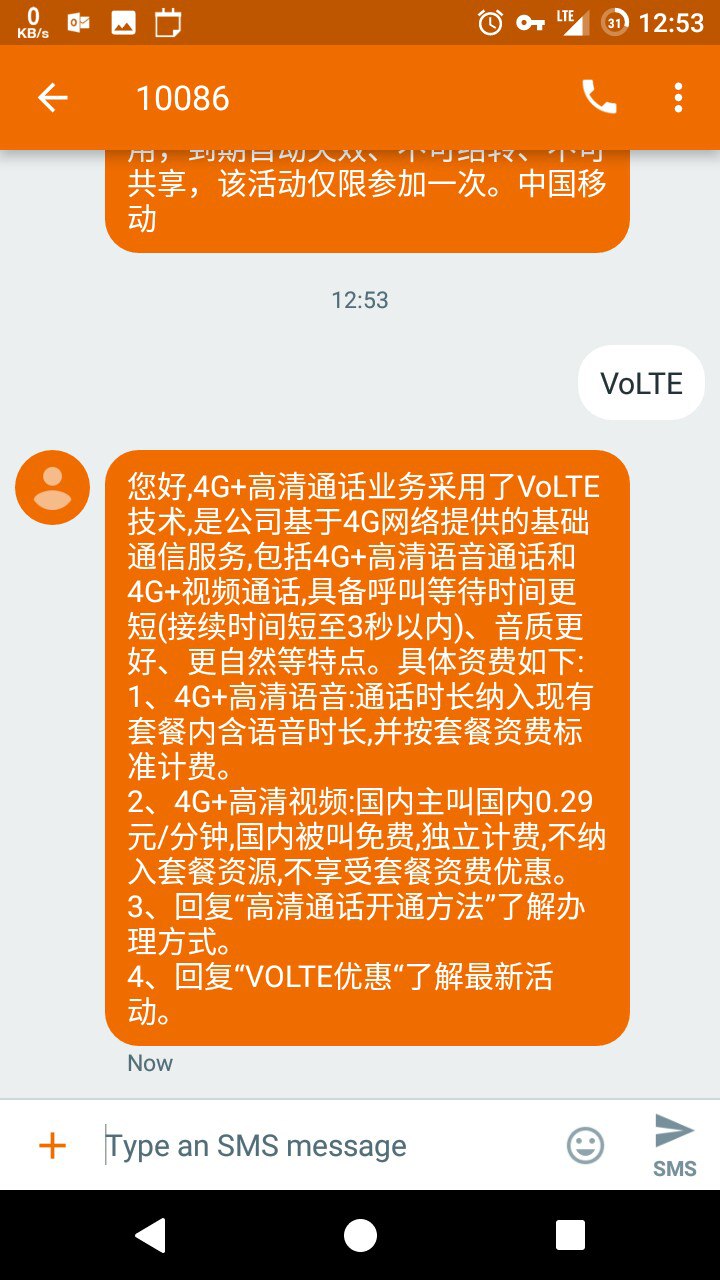The height and width of the screenshot is (1280, 720).
Task: Open recent apps from the navigation bar
Action: (570, 1235)
